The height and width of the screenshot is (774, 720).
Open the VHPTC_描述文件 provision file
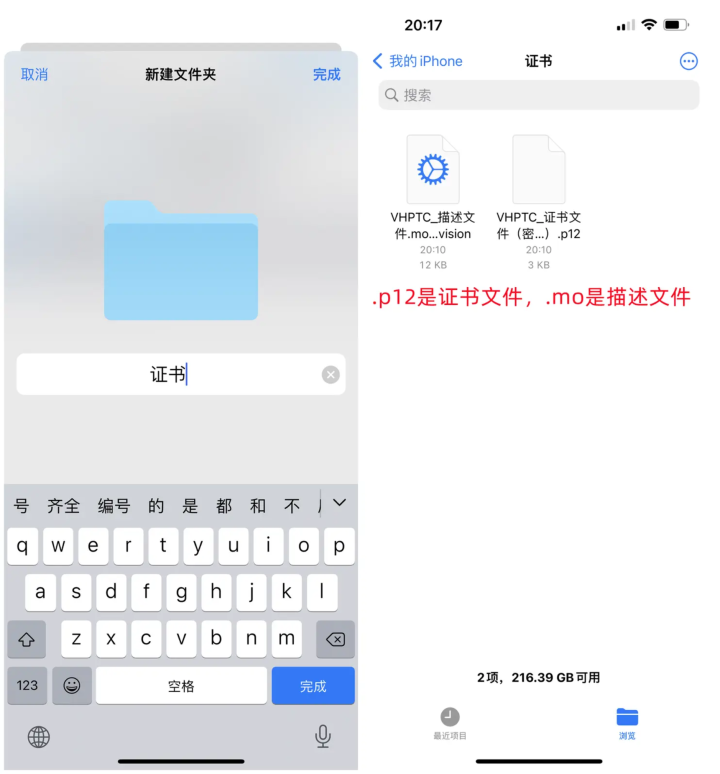point(432,172)
